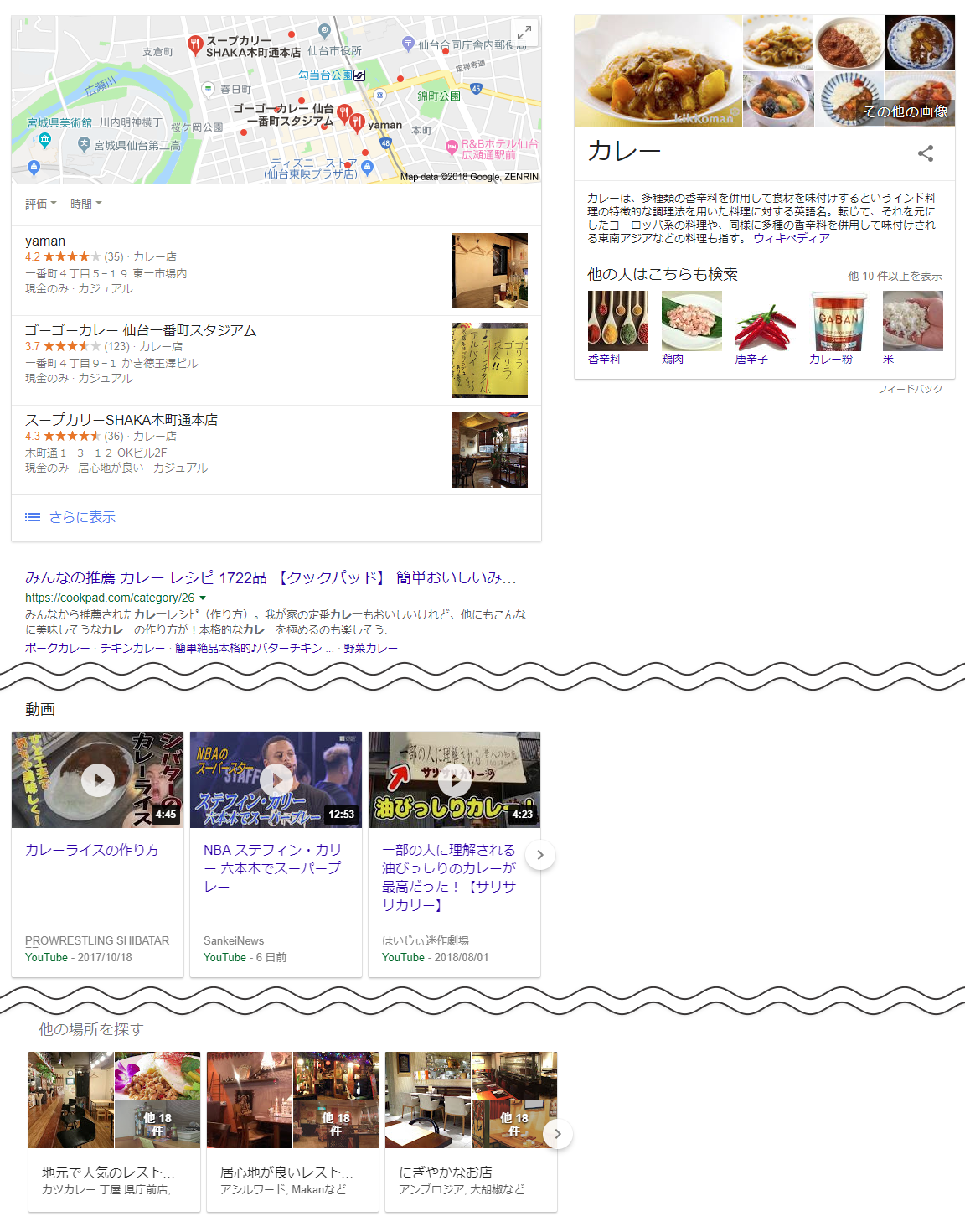Expand the map to full view
The height and width of the screenshot is (1232, 965).
(x=524, y=34)
